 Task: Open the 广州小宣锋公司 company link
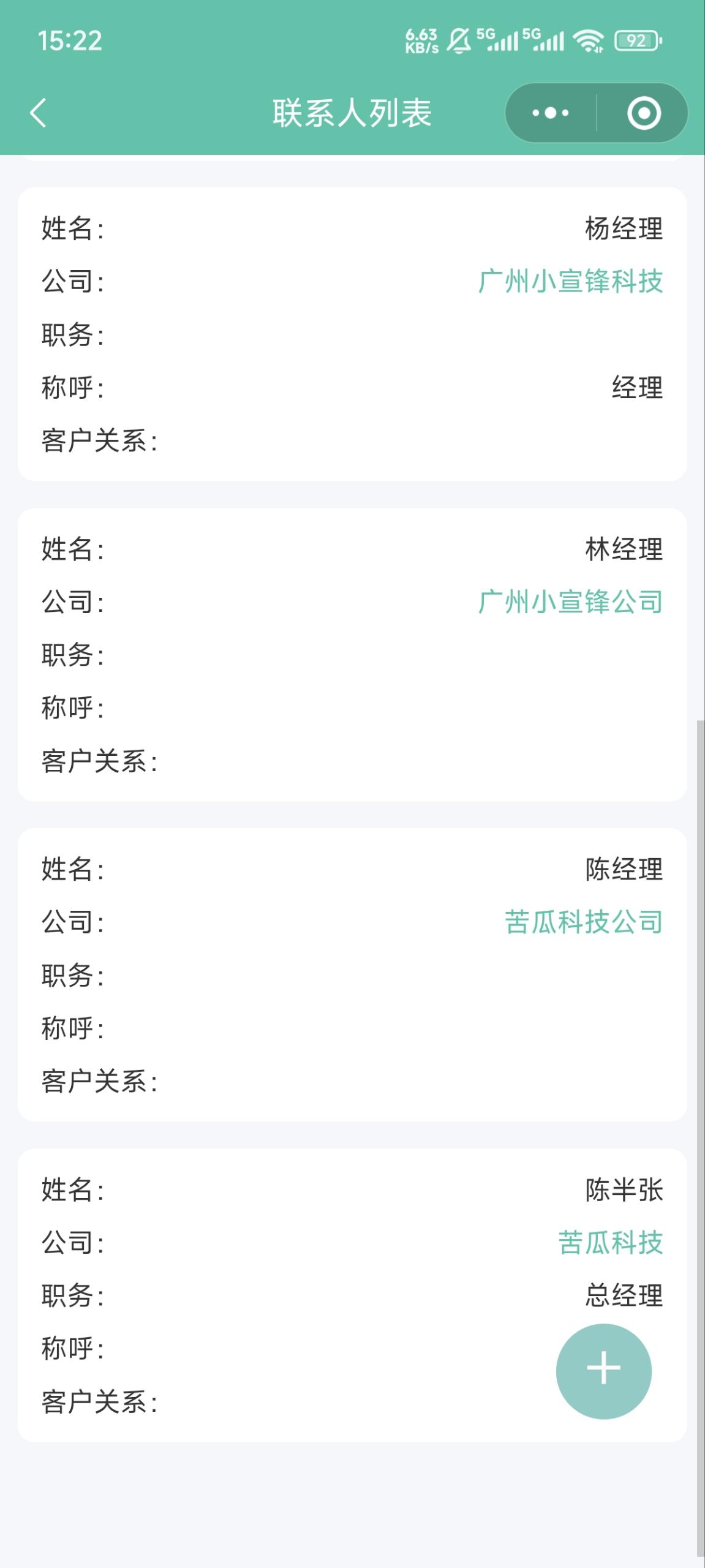pos(570,602)
